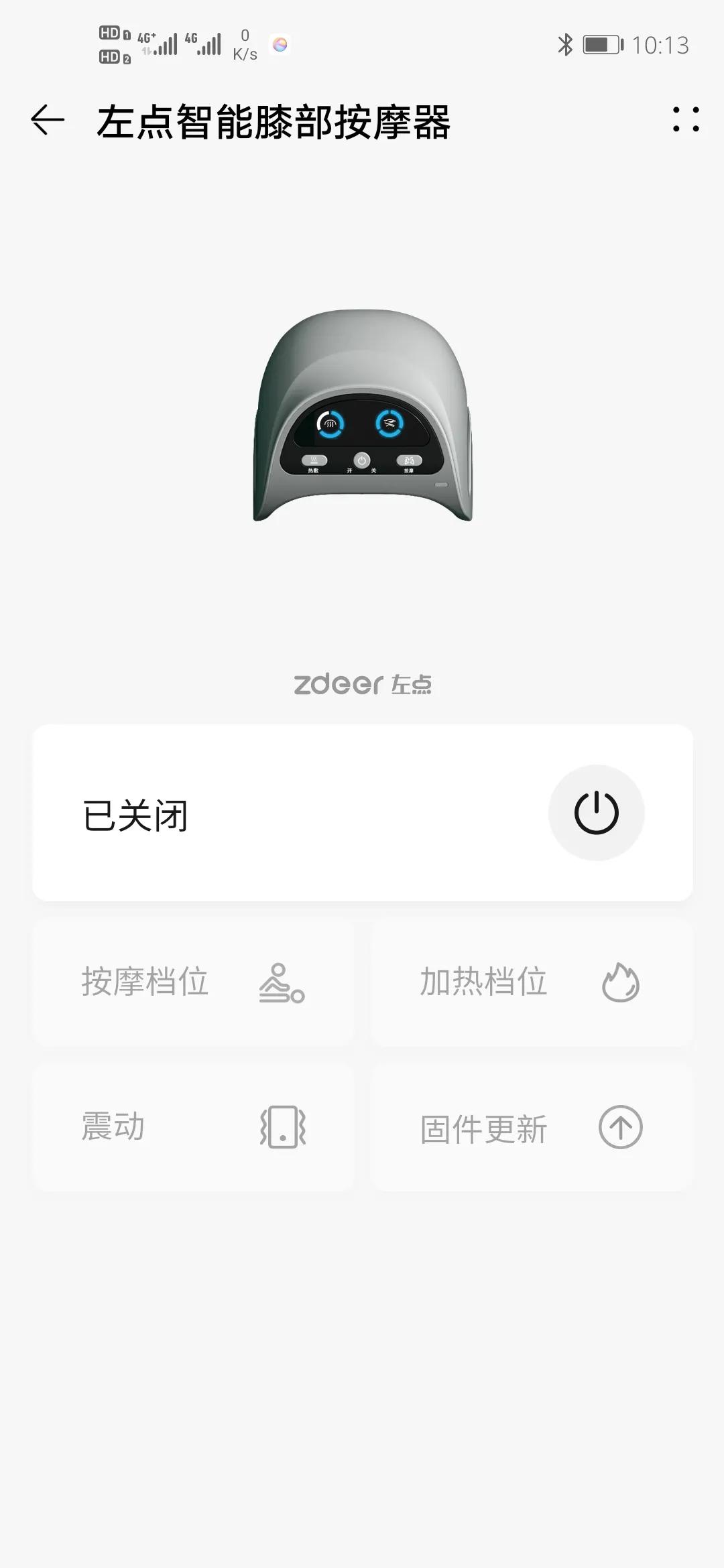Viewport: 724px width, 1568px height.
Task: Tap the 已关闭 status text
Action: pyautogui.click(x=134, y=814)
